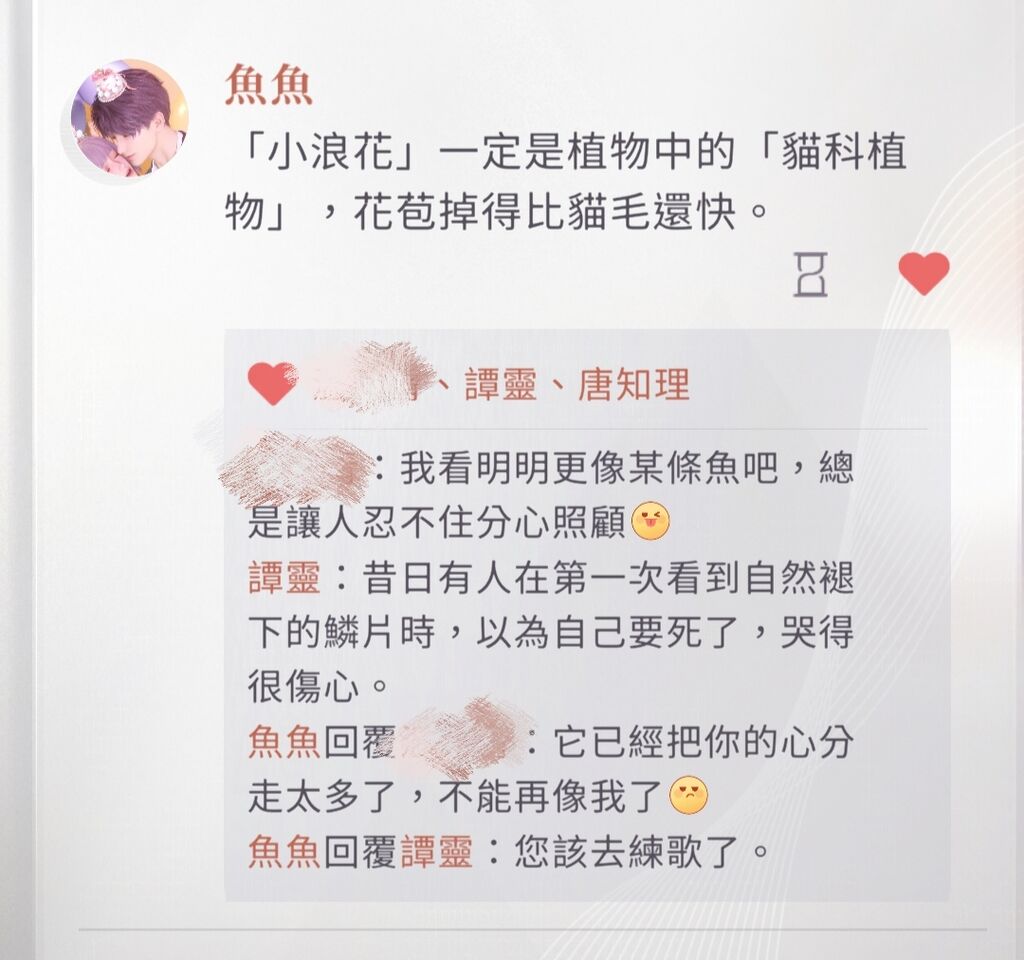Like 魚魚's post with the heart
Image resolution: width=1024 pixels, height=960 pixels.
tap(923, 273)
